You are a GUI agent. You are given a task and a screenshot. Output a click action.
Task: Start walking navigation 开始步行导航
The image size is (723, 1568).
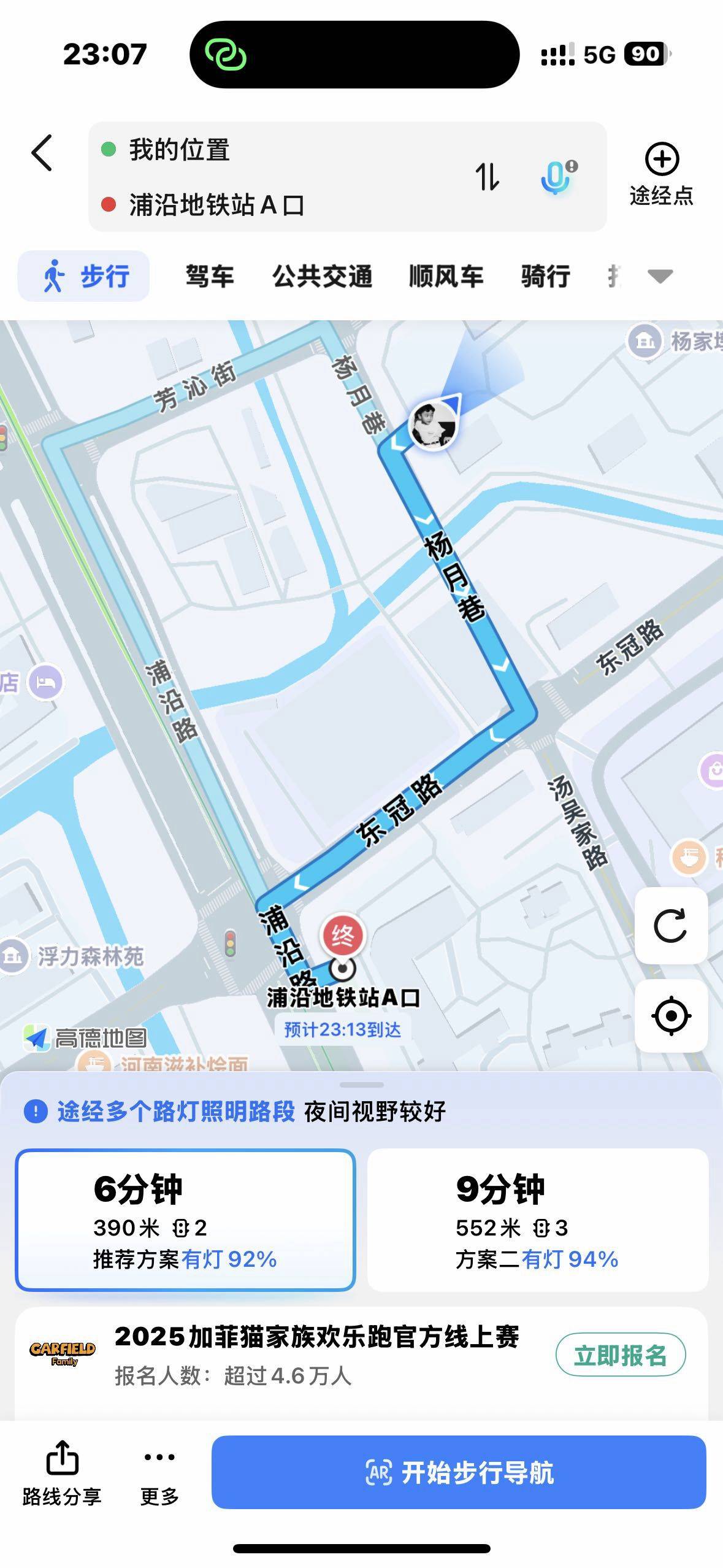pyautogui.click(x=459, y=1472)
